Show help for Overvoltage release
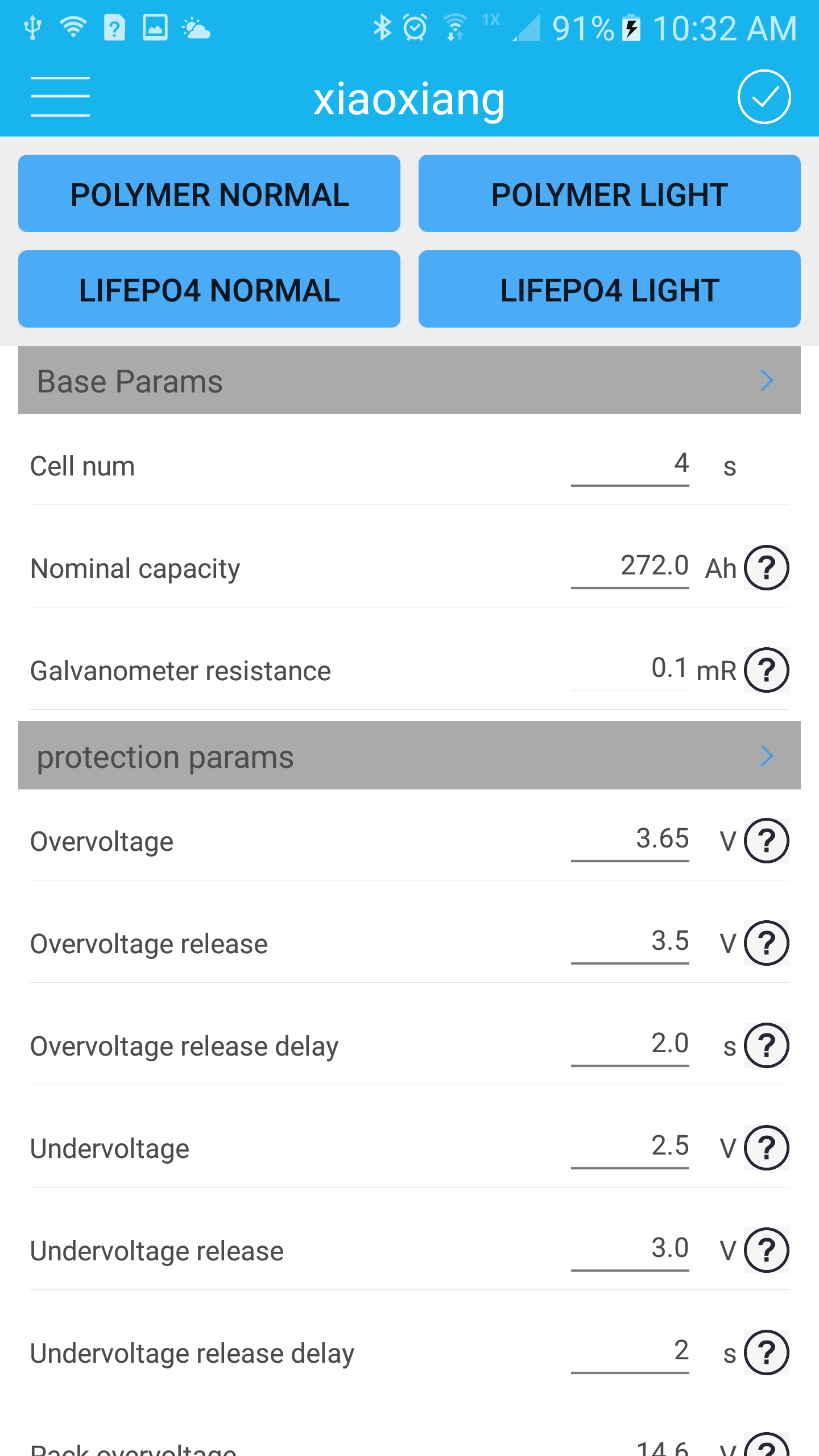Image resolution: width=819 pixels, height=1456 pixels. click(766, 943)
